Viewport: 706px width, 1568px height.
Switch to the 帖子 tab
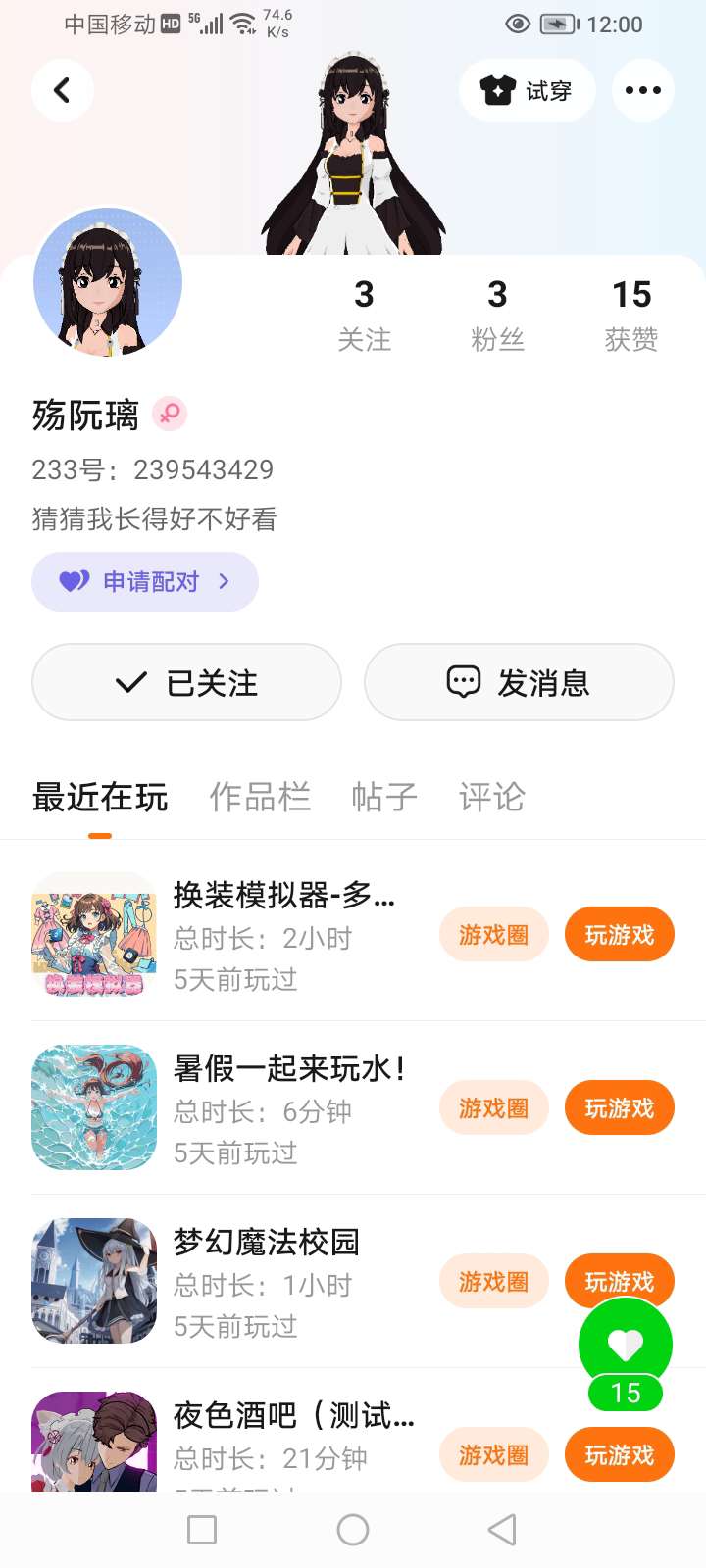(384, 797)
